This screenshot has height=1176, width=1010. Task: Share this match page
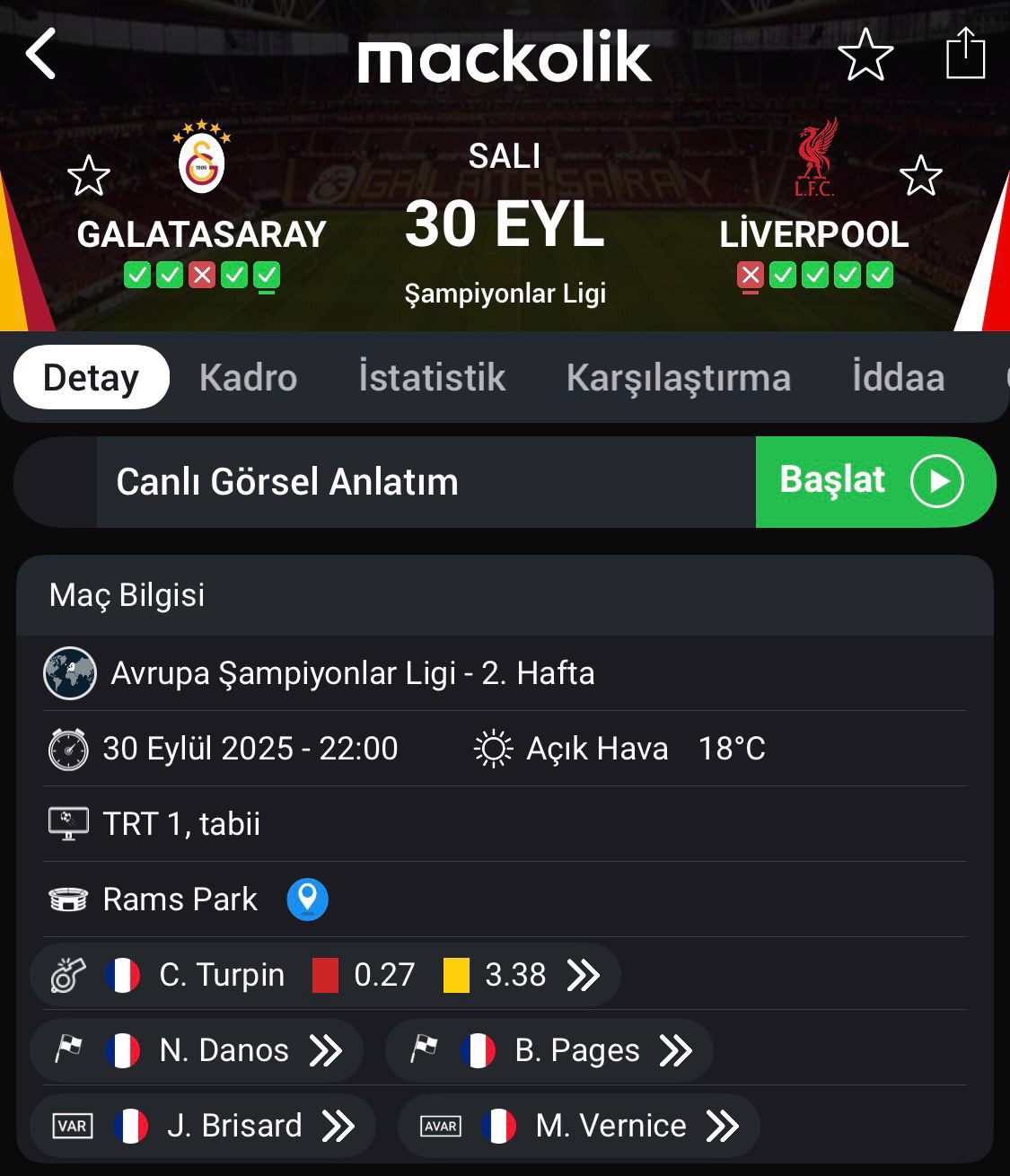click(x=965, y=54)
